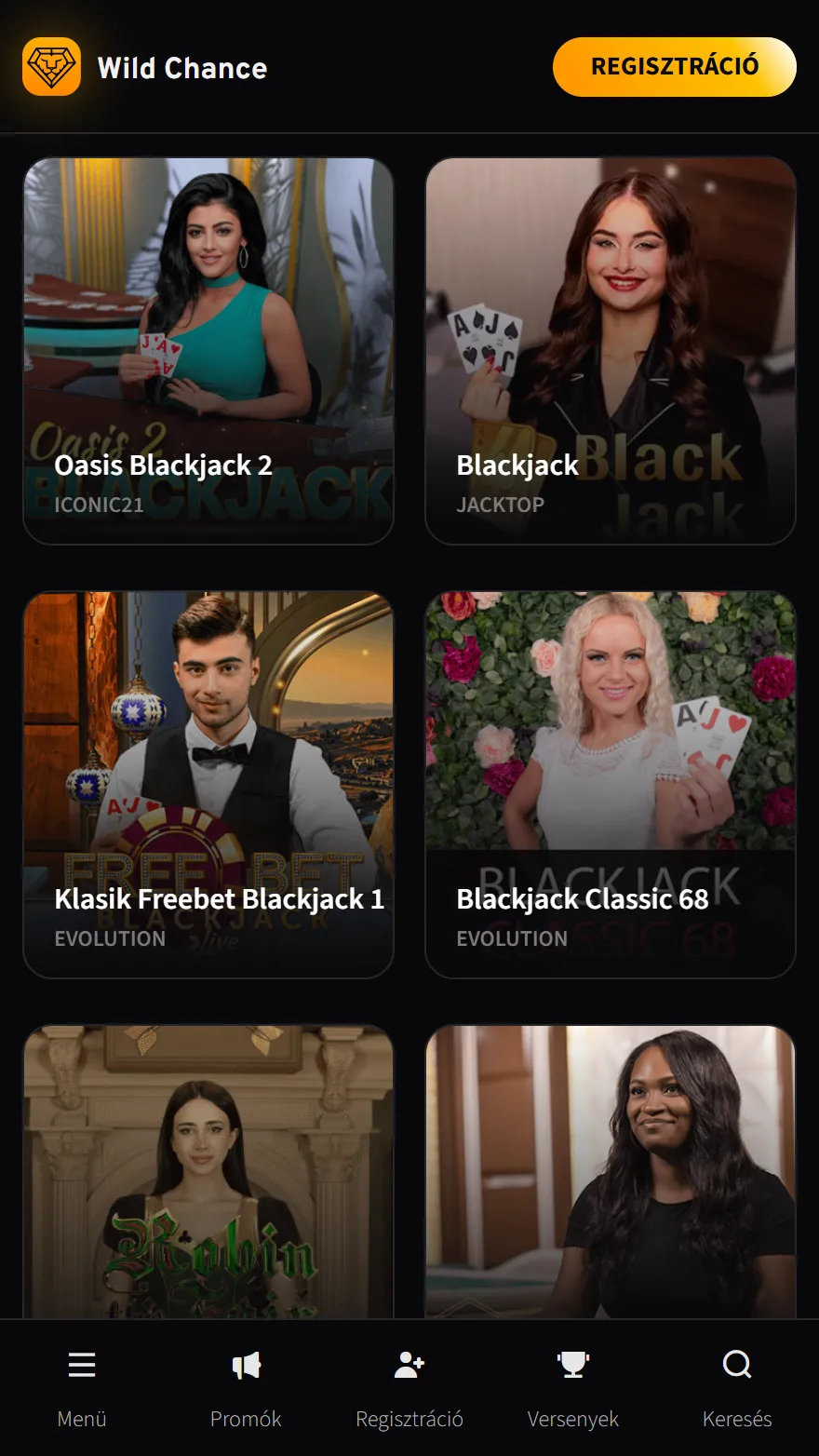Launch the Blackjack game by Jacktop
This screenshot has height=1456, width=819.
[611, 351]
